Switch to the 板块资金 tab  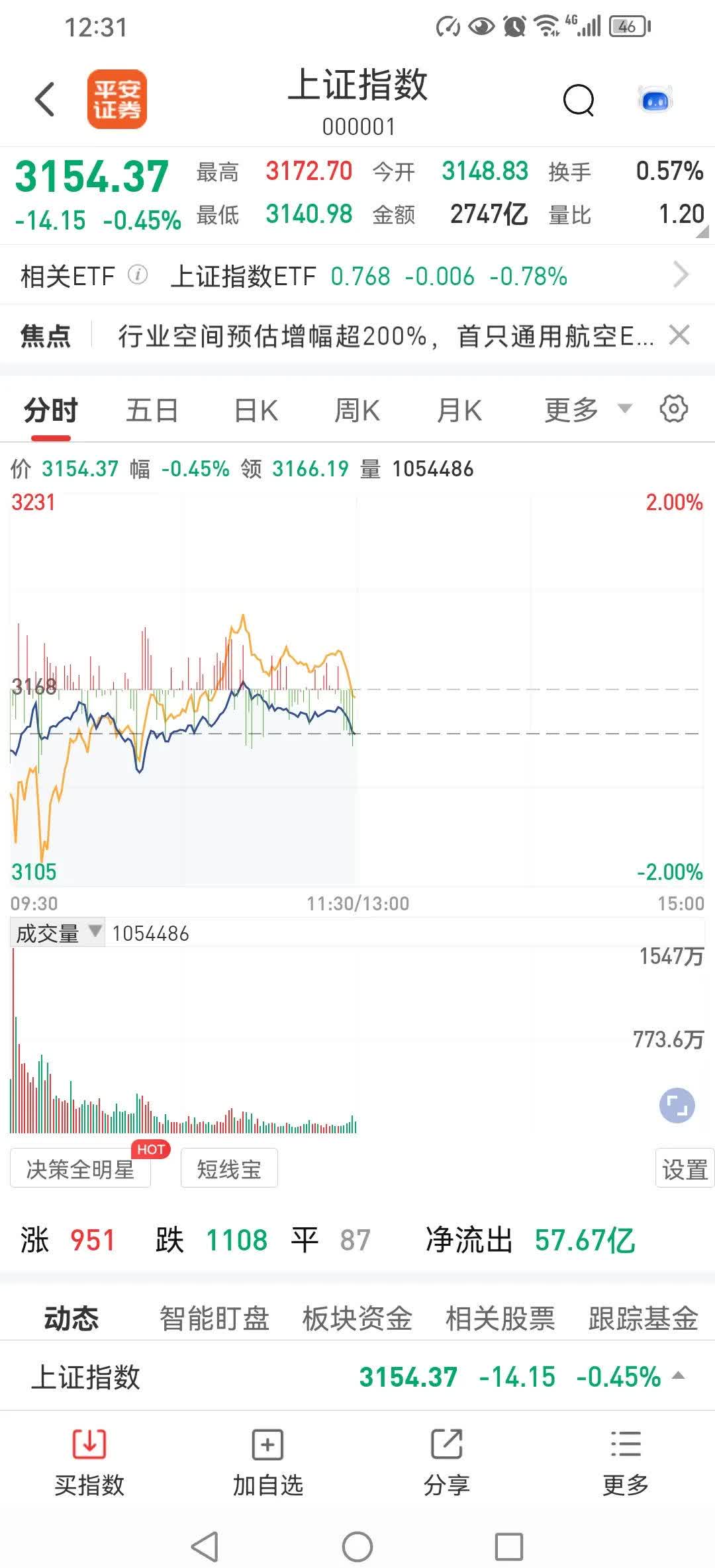358,1319
